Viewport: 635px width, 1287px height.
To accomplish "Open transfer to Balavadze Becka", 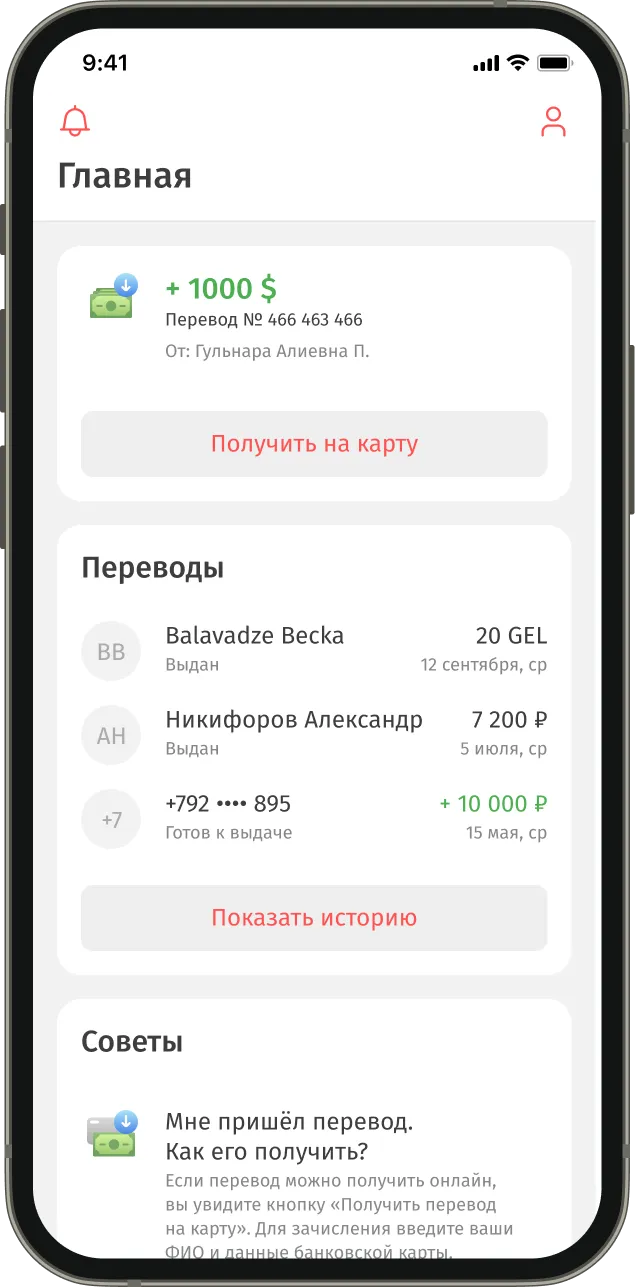I will click(314, 649).
